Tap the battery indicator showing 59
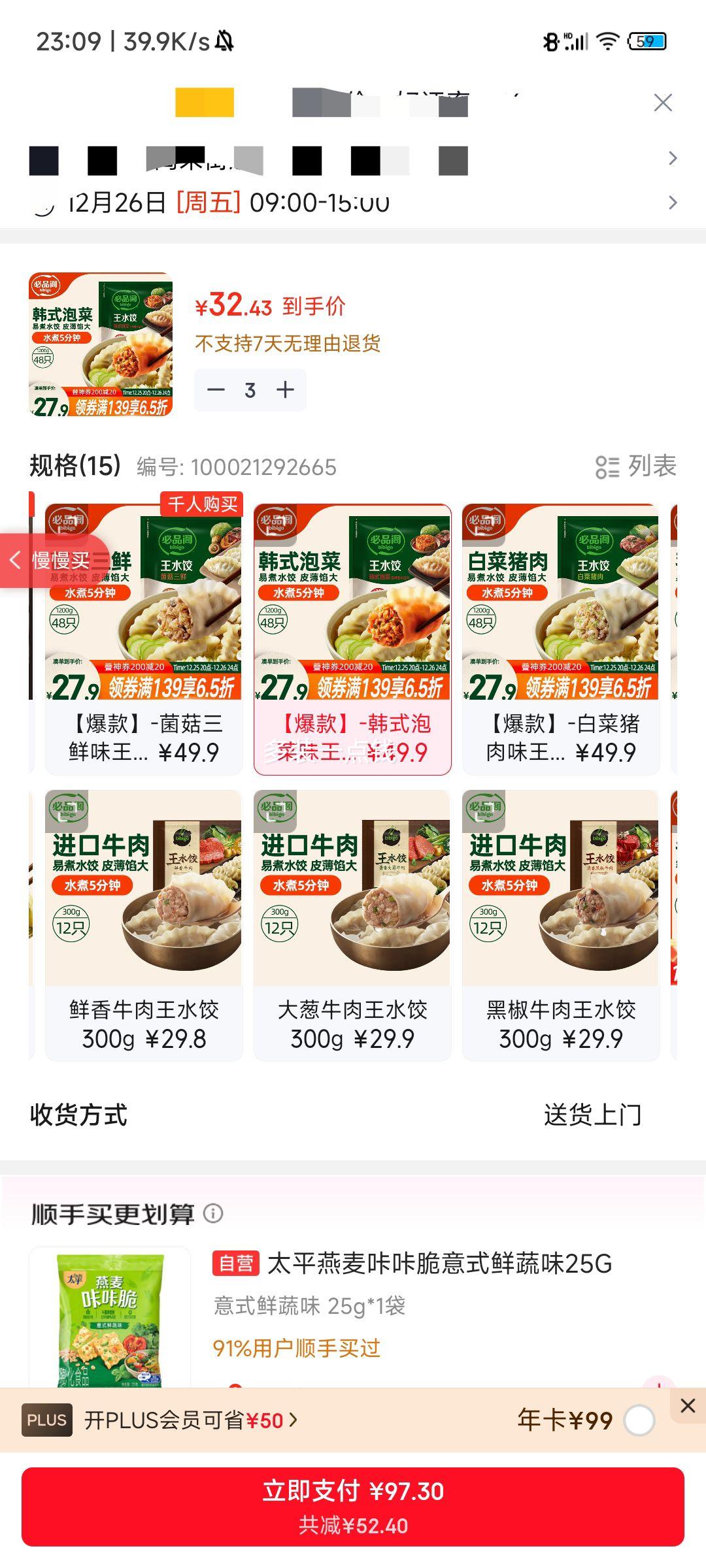 [646, 41]
